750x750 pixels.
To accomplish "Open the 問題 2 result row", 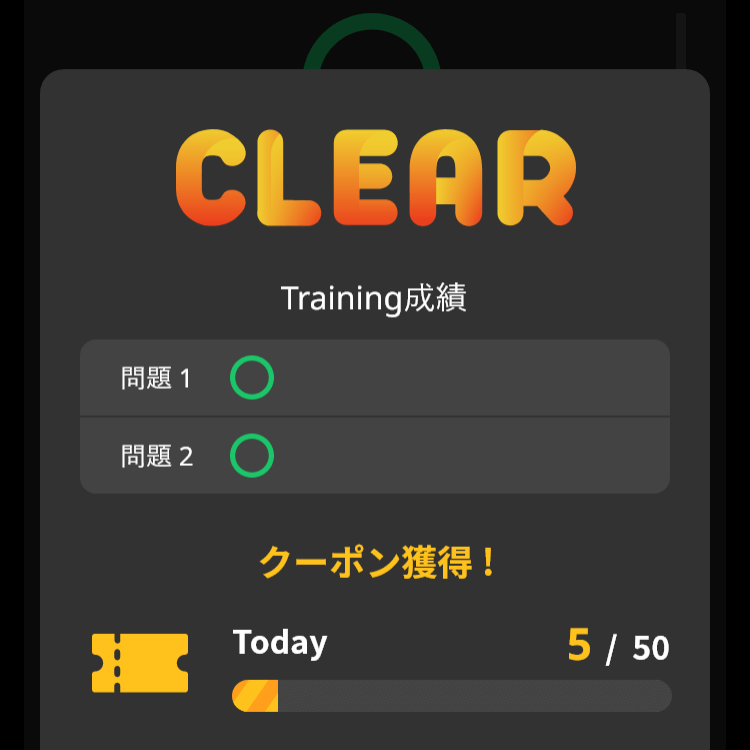I will pos(374,456).
